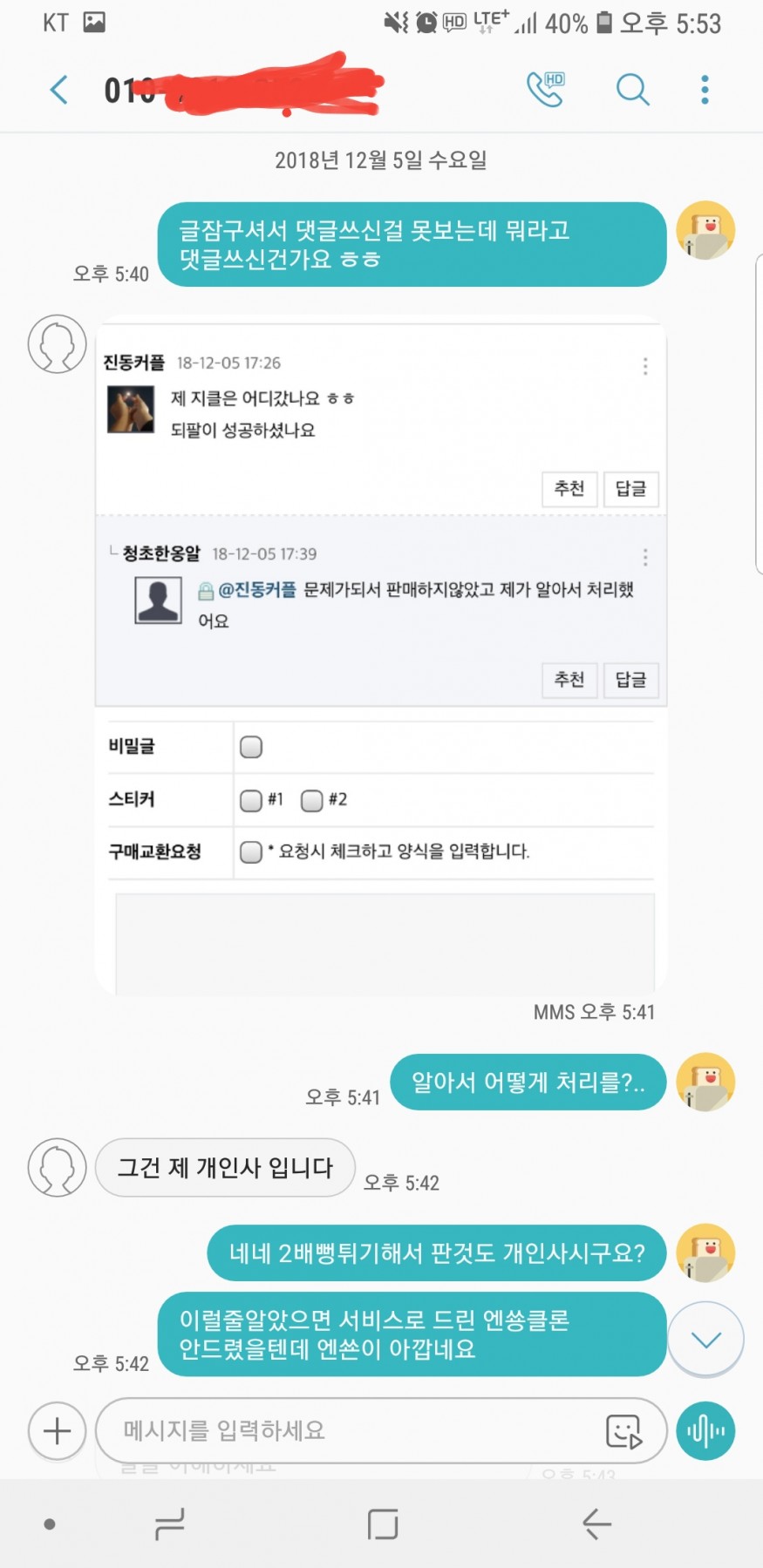
Task: Open the recent apps view
Action: tap(168, 1524)
